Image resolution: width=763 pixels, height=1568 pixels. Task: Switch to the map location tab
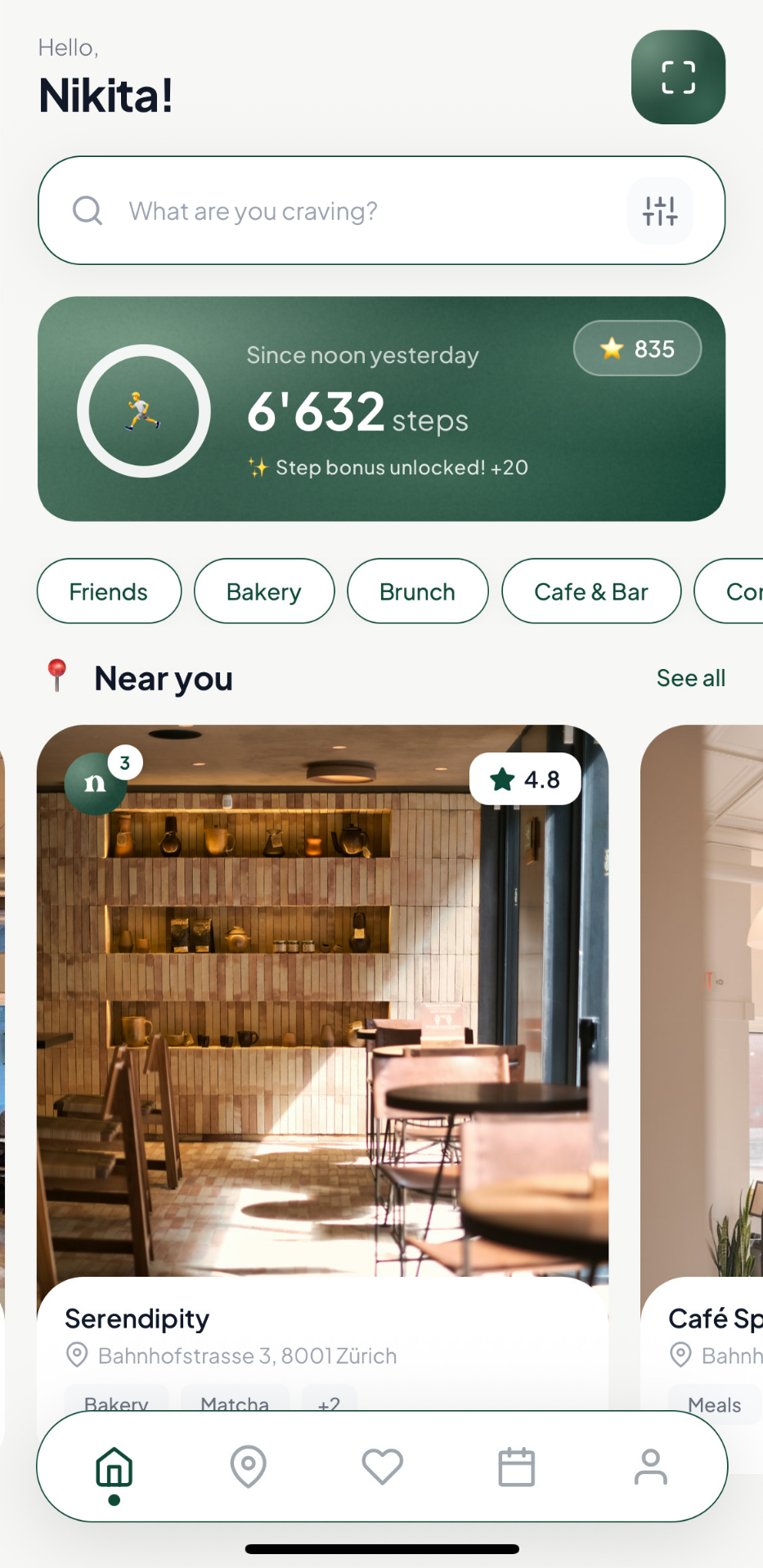point(249,1467)
